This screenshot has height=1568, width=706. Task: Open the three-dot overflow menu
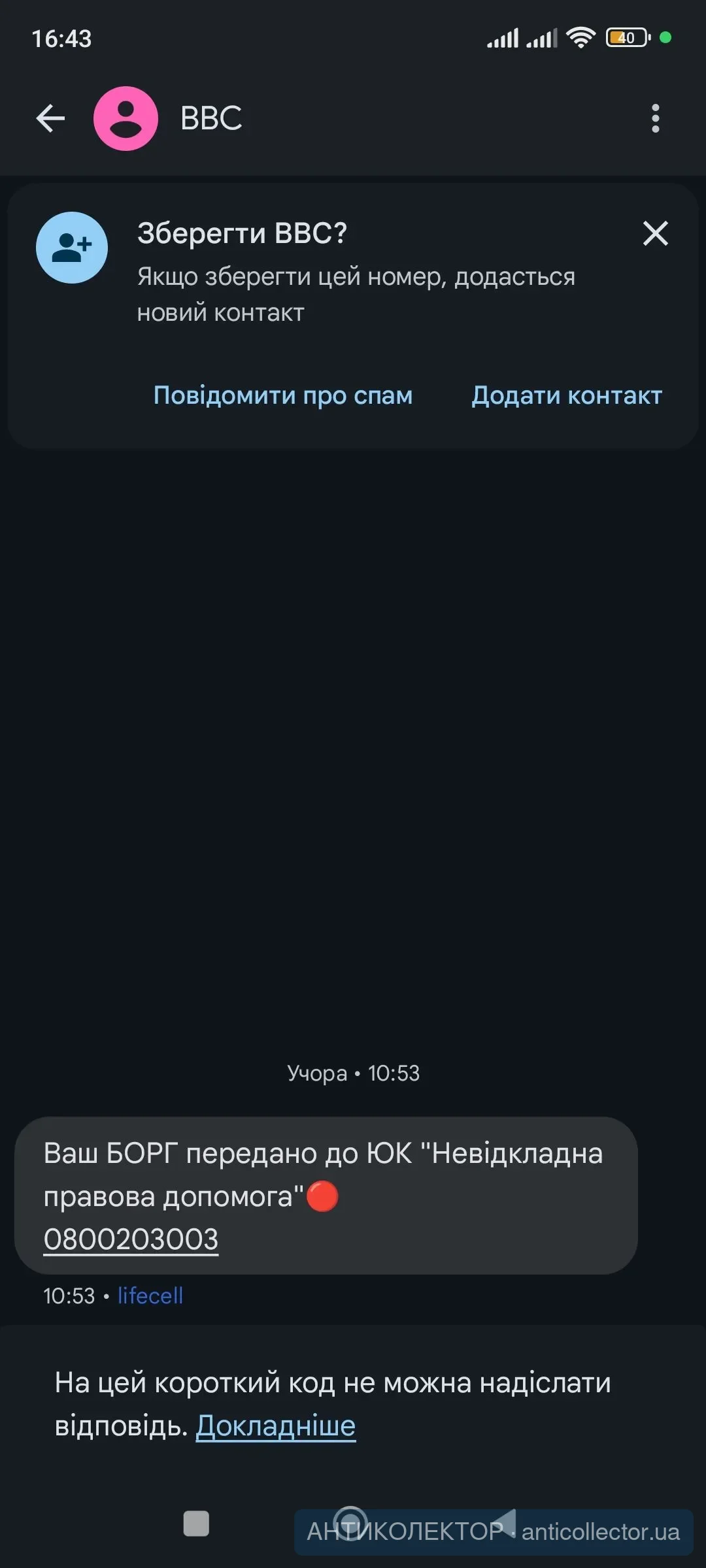pyautogui.click(x=655, y=118)
